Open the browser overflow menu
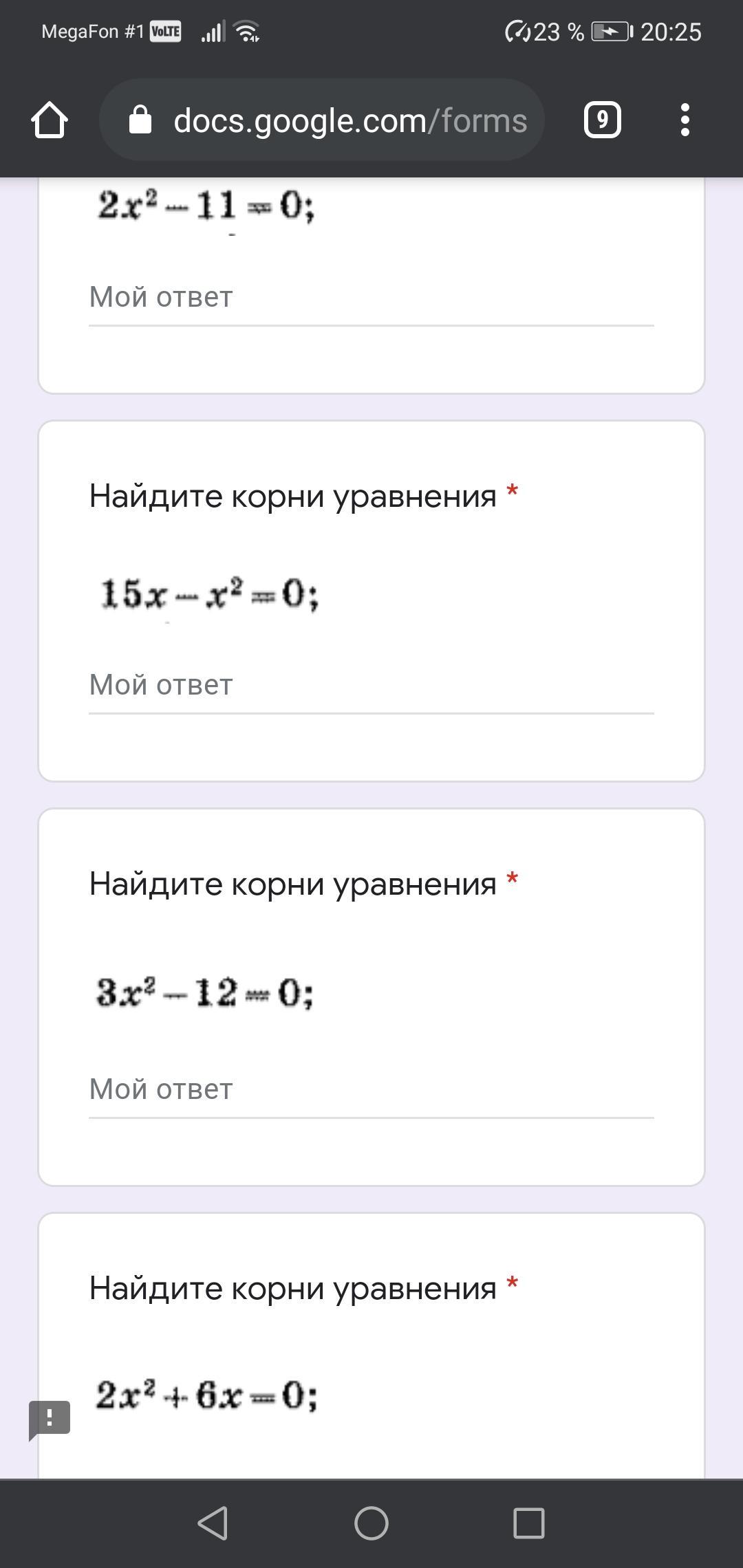This screenshot has height=1568, width=743. coord(685,120)
